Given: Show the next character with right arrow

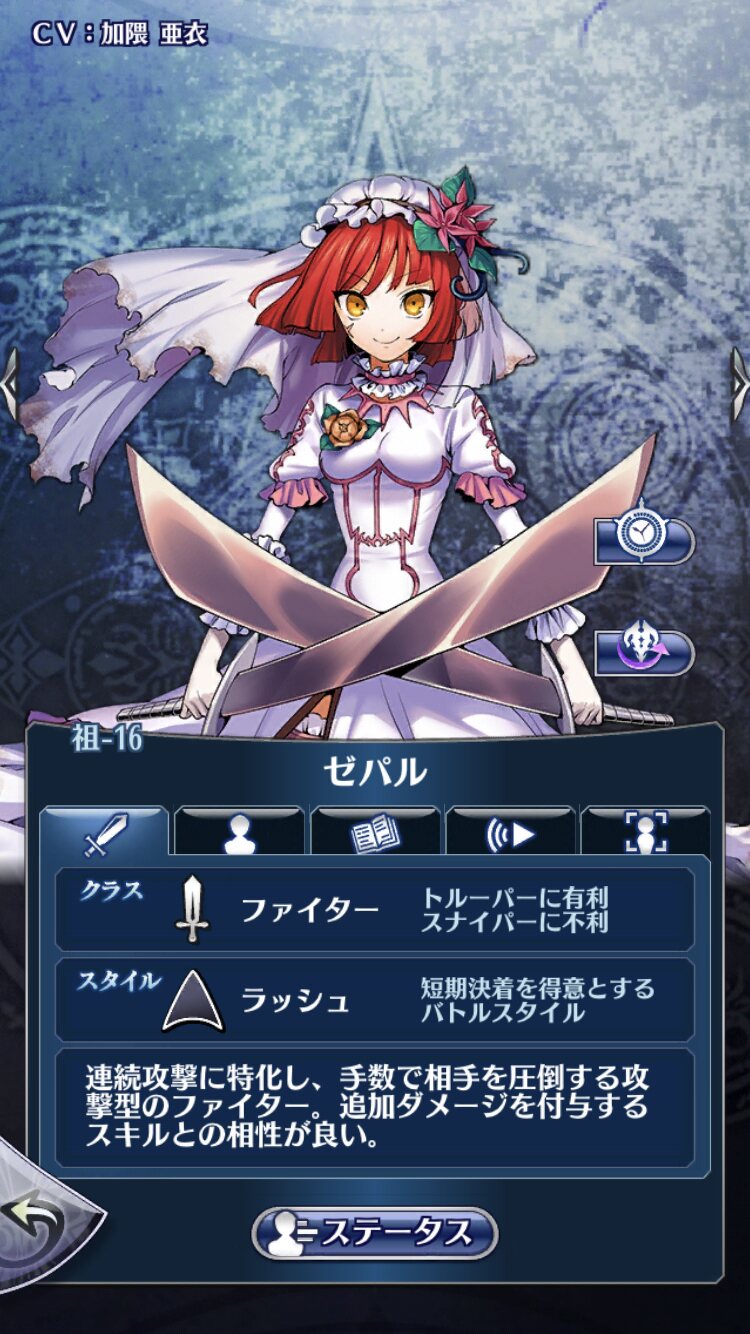Looking at the screenshot, I should 739,382.
